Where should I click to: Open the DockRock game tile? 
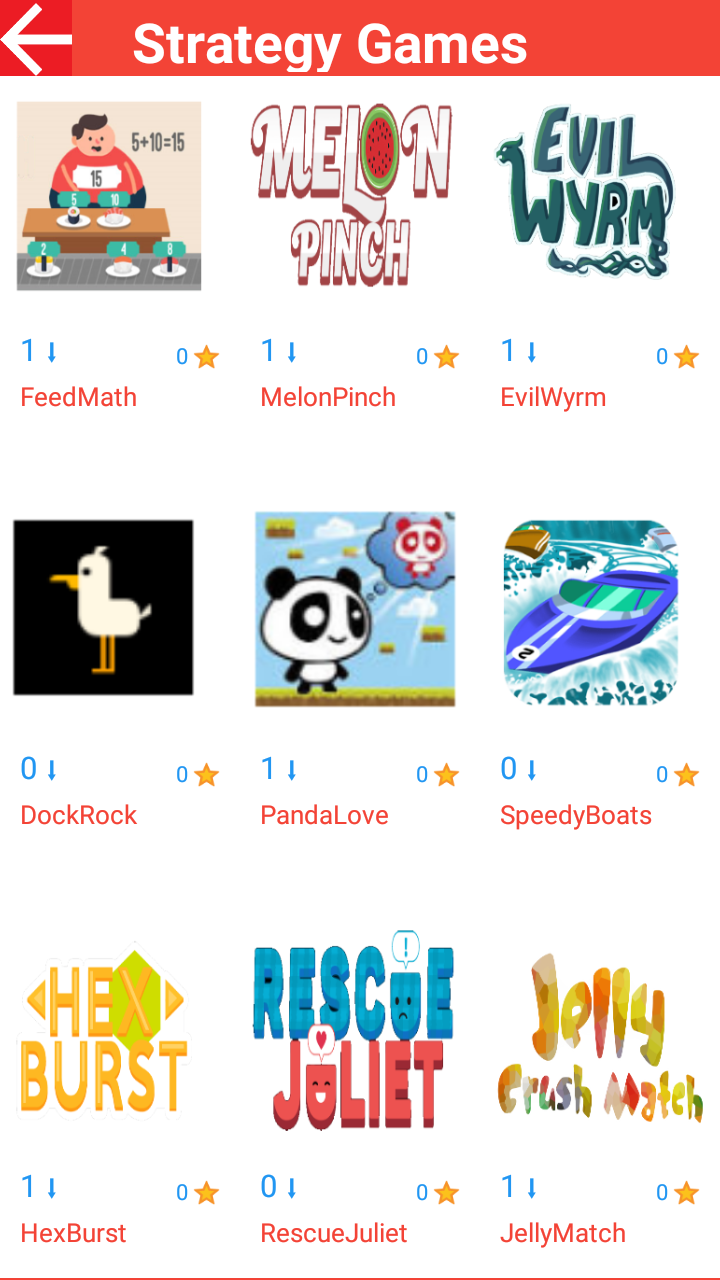click(104, 607)
